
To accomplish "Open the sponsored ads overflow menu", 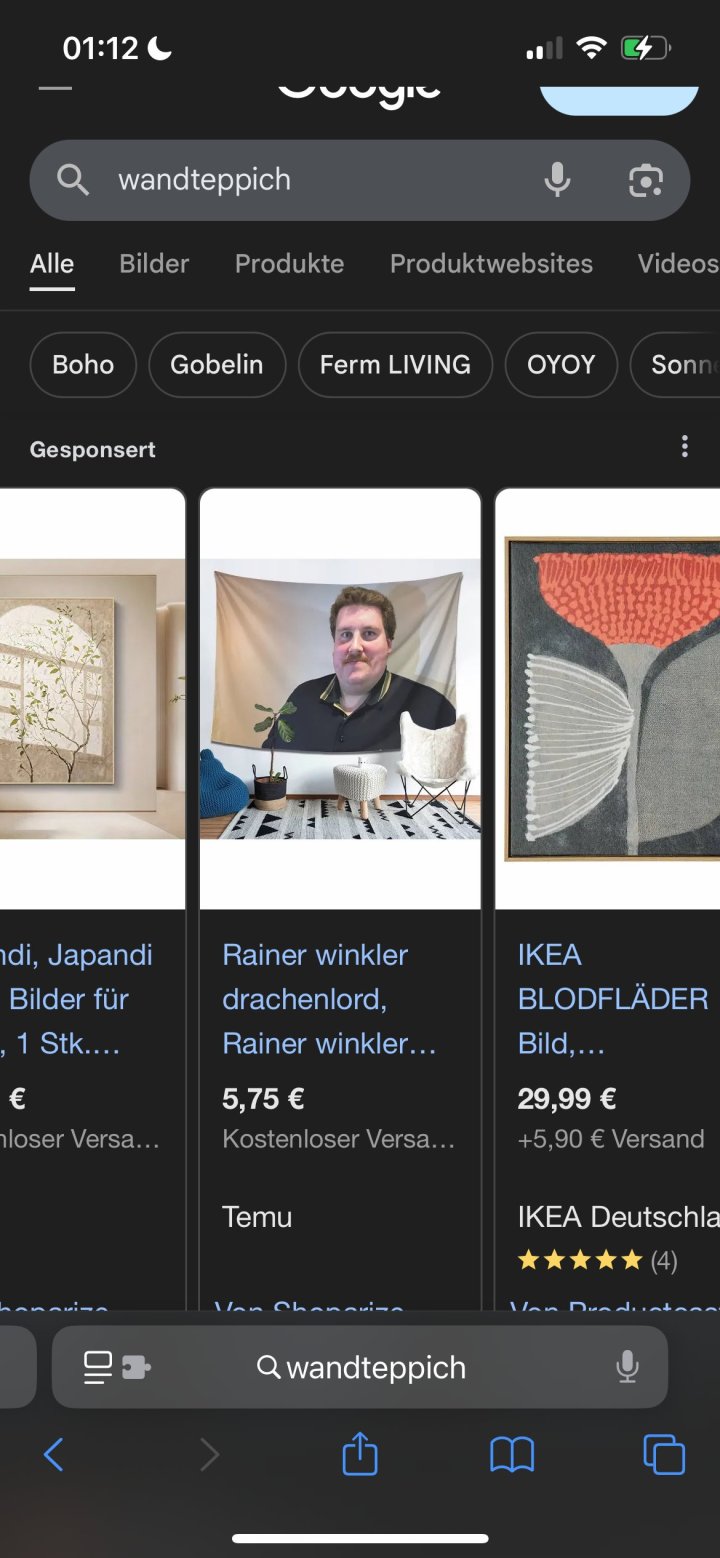I will tap(685, 447).
